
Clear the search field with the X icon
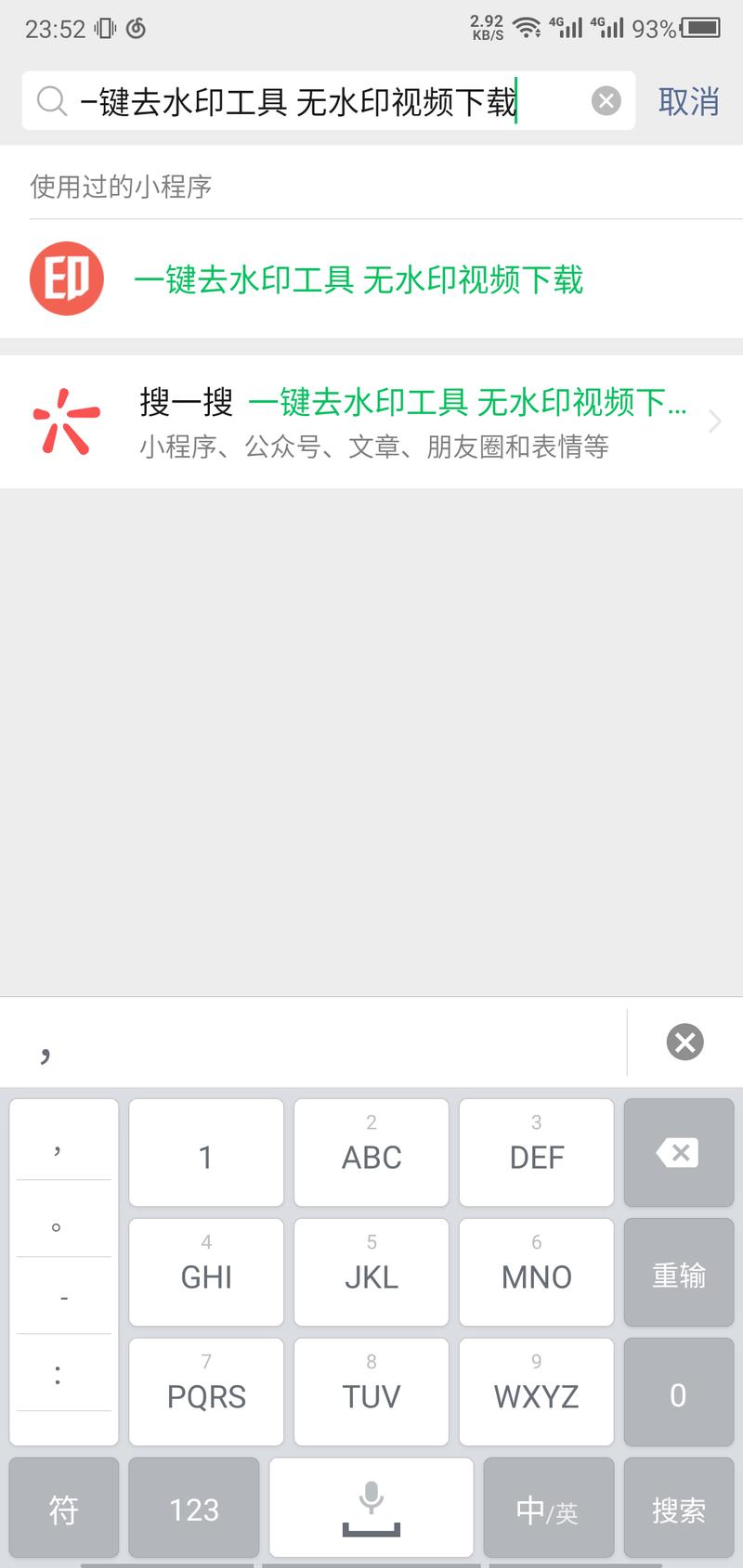tap(606, 100)
